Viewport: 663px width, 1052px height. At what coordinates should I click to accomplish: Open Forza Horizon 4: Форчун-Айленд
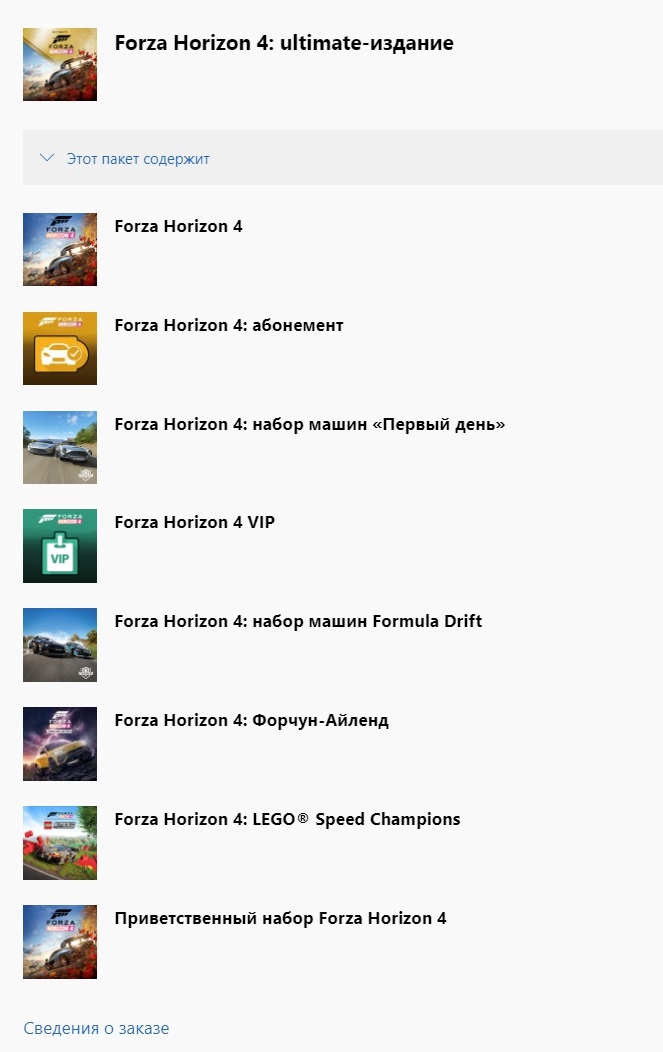(x=252, y=721)
